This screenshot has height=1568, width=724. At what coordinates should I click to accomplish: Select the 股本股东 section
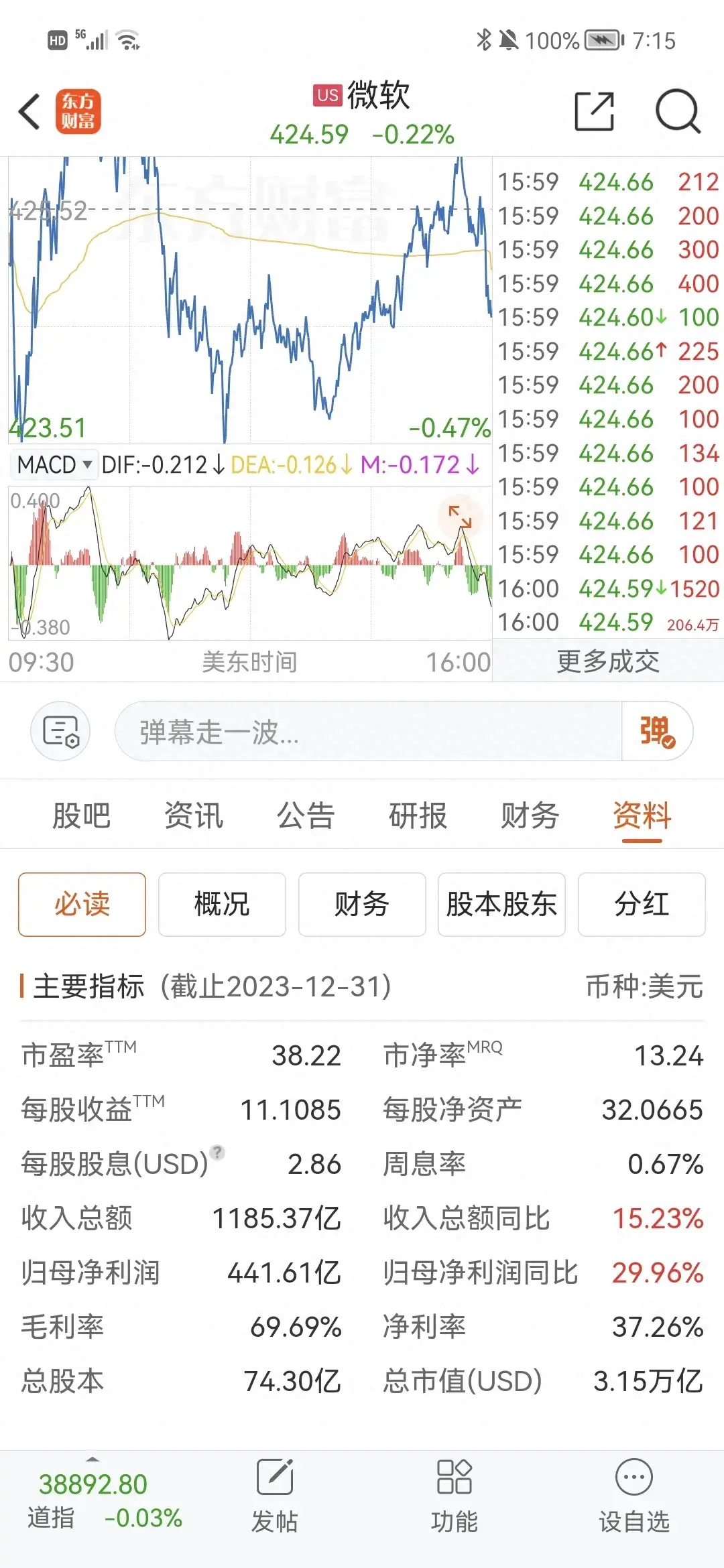[x=501, y=904]
